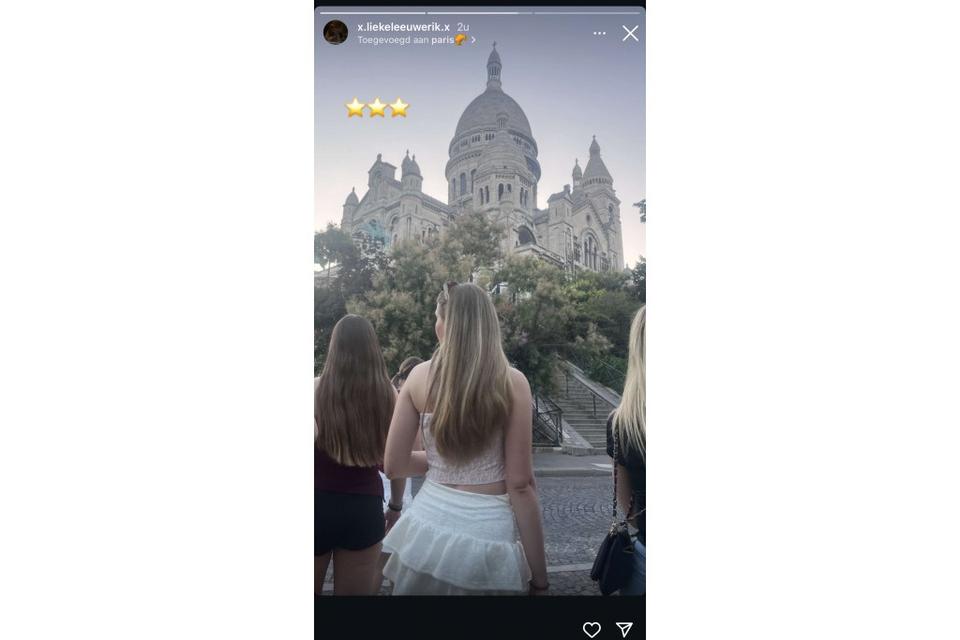Like this story with the heart
The height and width of the screenshot is (640, 960).
click(x=592, y=629)
